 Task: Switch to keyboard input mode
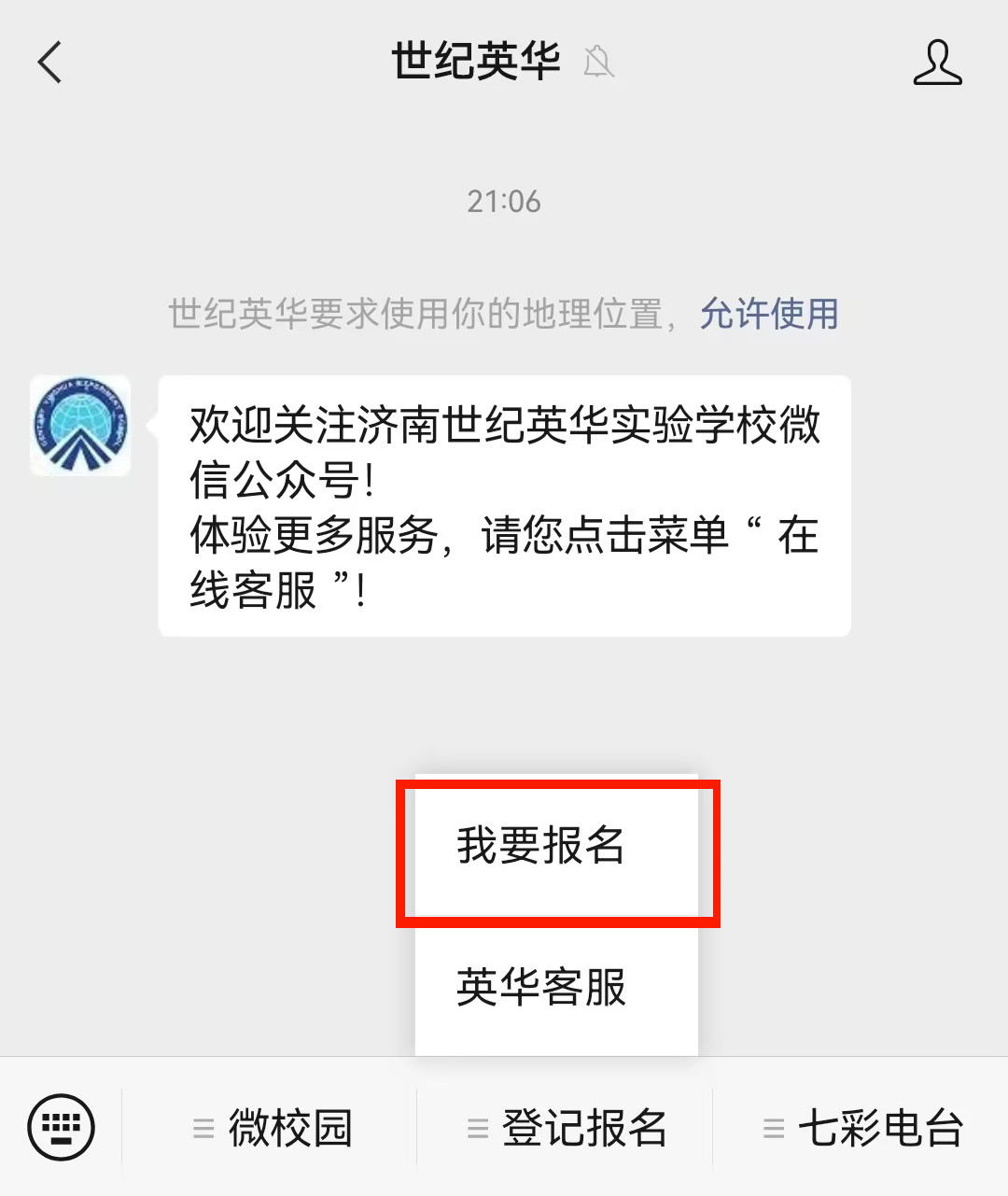click(62, 1128)
